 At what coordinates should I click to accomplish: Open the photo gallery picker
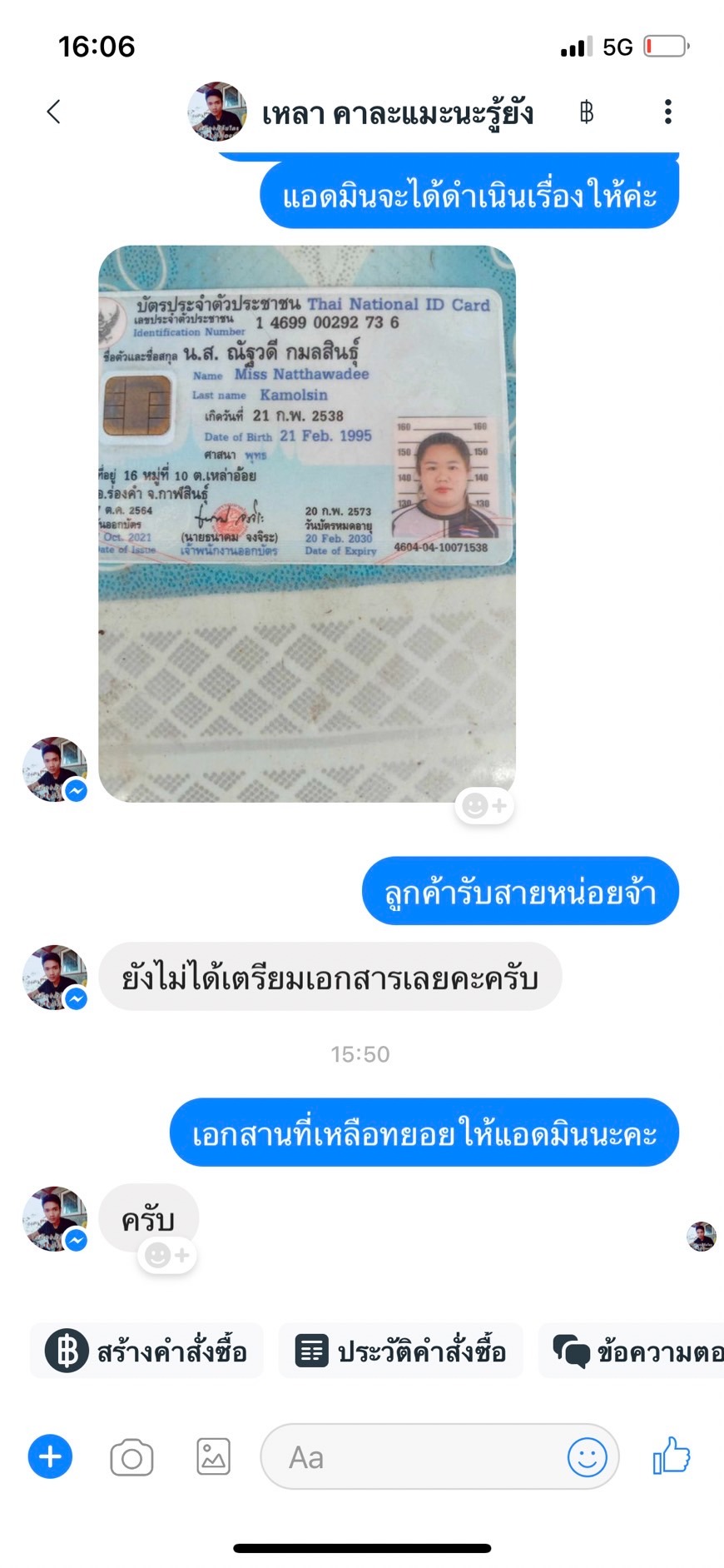213,1457
